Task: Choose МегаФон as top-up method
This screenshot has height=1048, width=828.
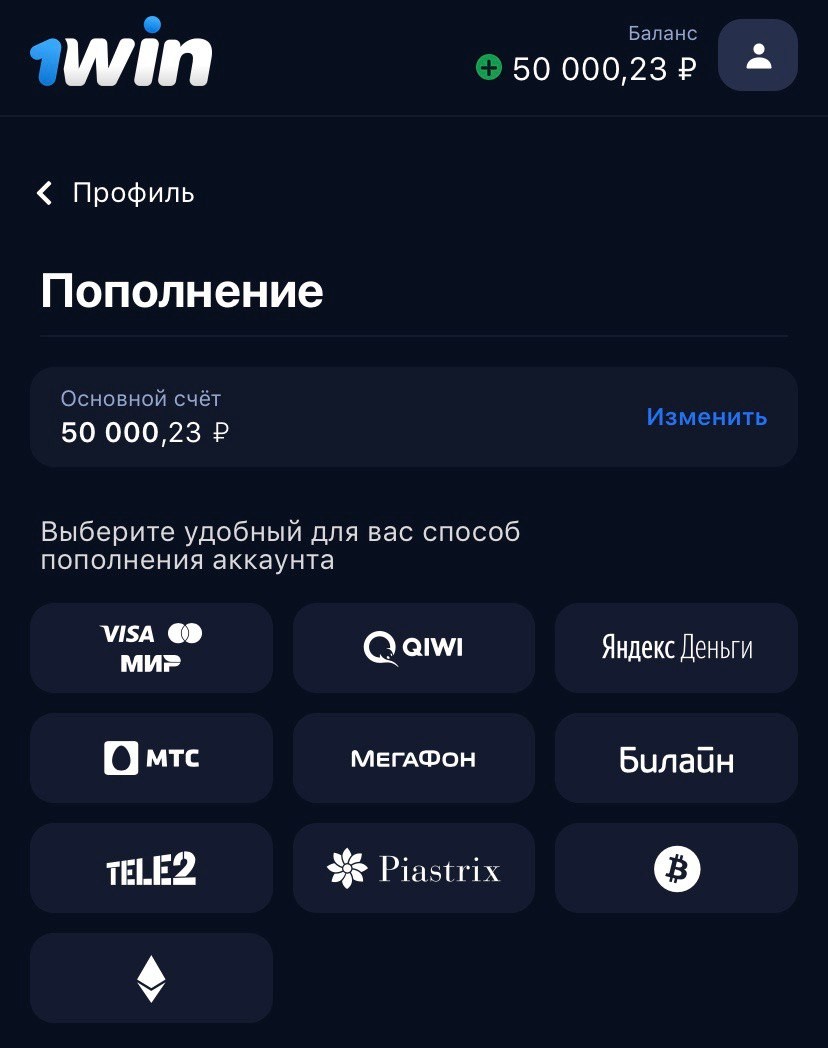Action: (413, 758)
